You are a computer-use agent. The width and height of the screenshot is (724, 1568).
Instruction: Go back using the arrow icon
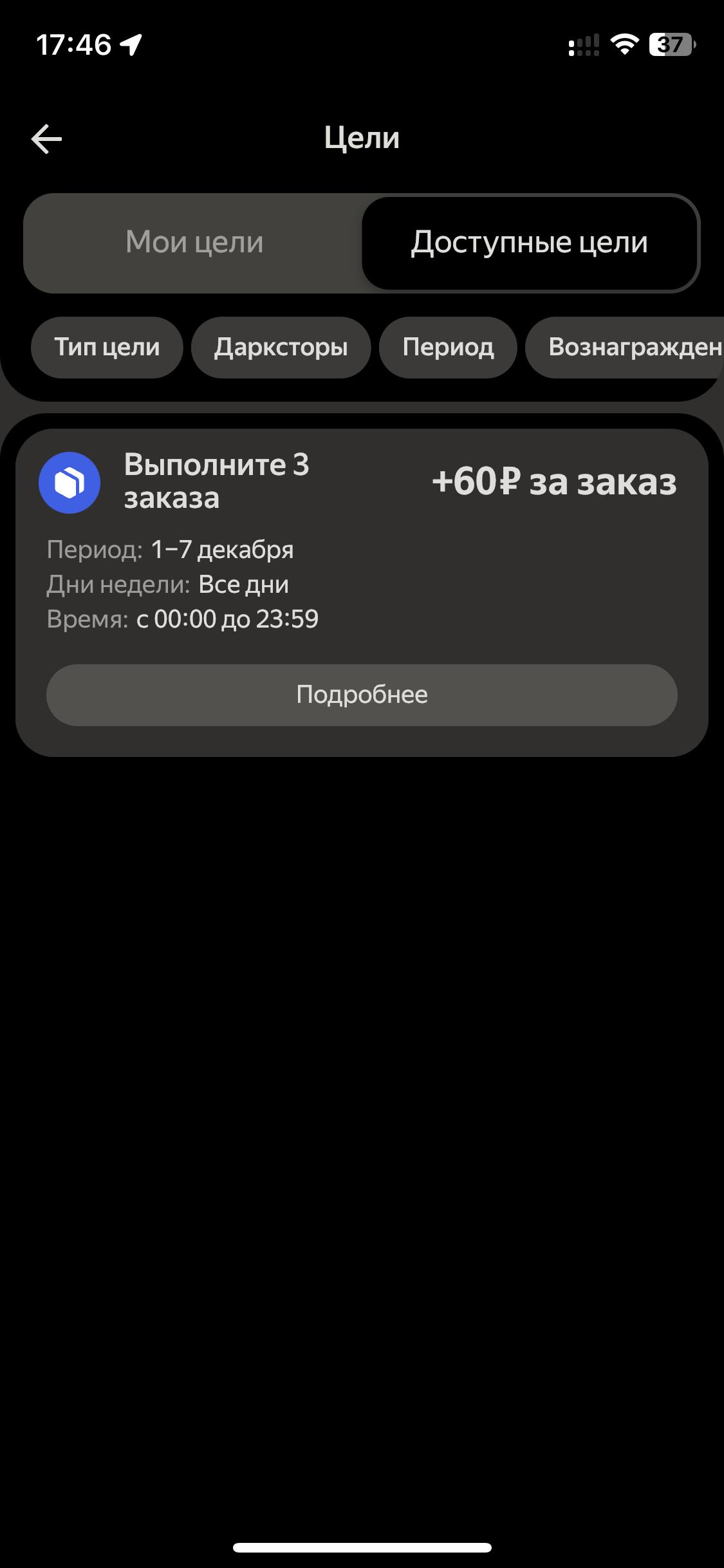click(x=46, y=139)
